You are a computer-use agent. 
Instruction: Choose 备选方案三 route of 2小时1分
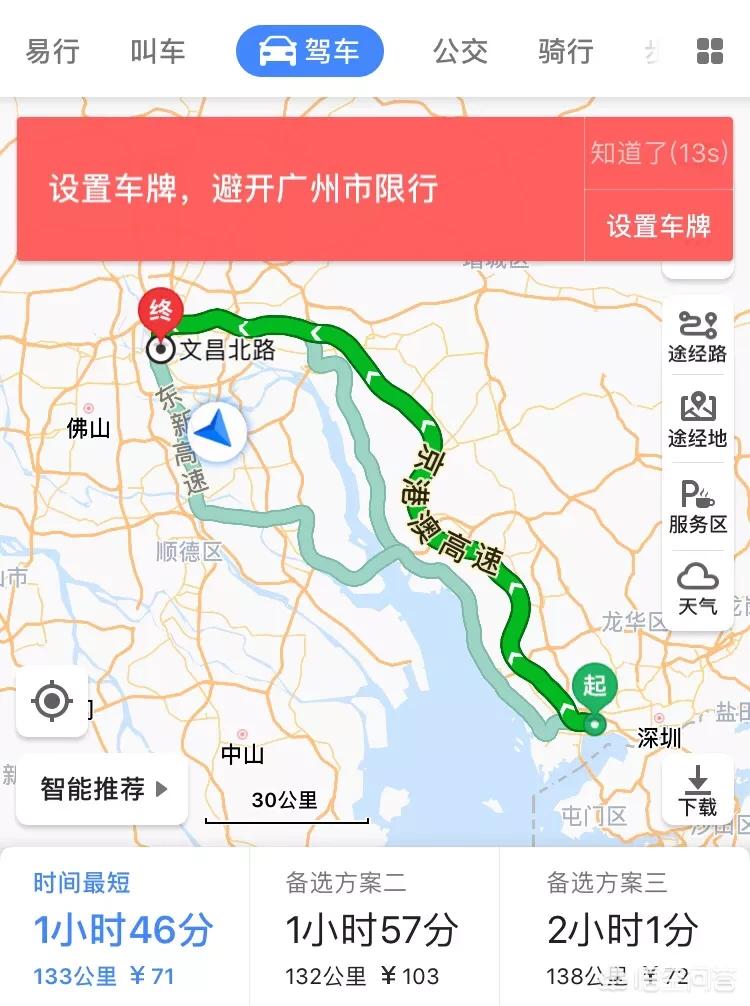tap(623, 928)
